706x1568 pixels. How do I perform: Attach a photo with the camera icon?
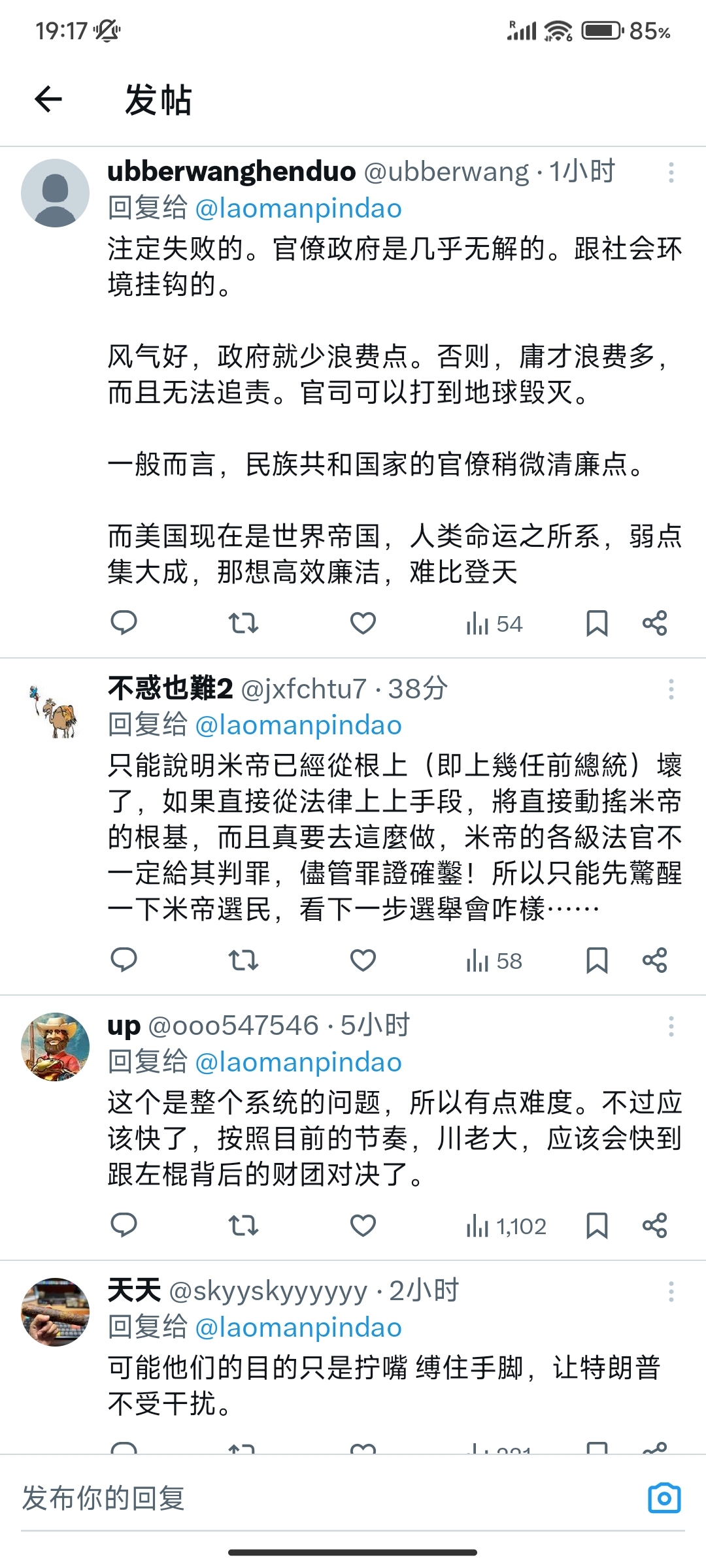[664, 1498]
